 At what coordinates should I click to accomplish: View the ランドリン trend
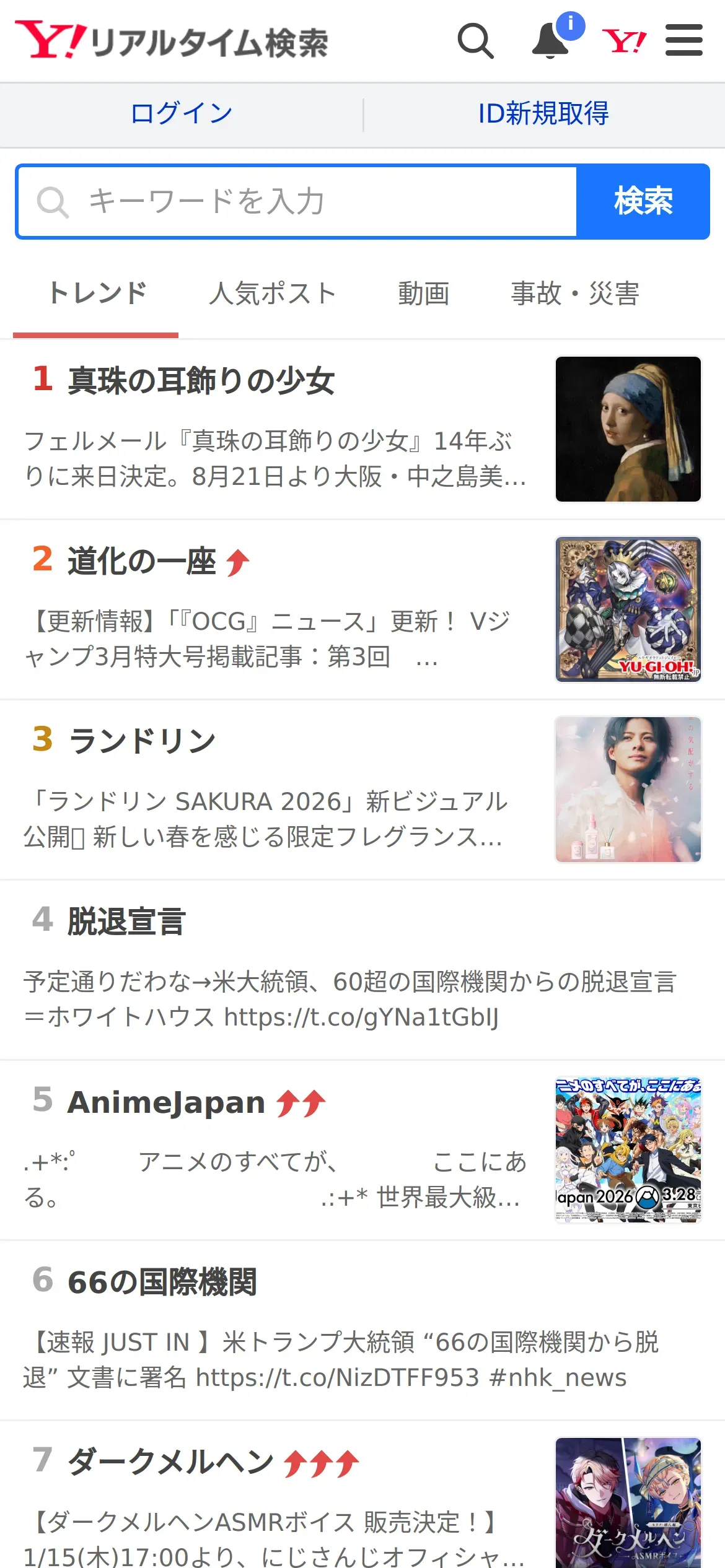tap(142, 741)
